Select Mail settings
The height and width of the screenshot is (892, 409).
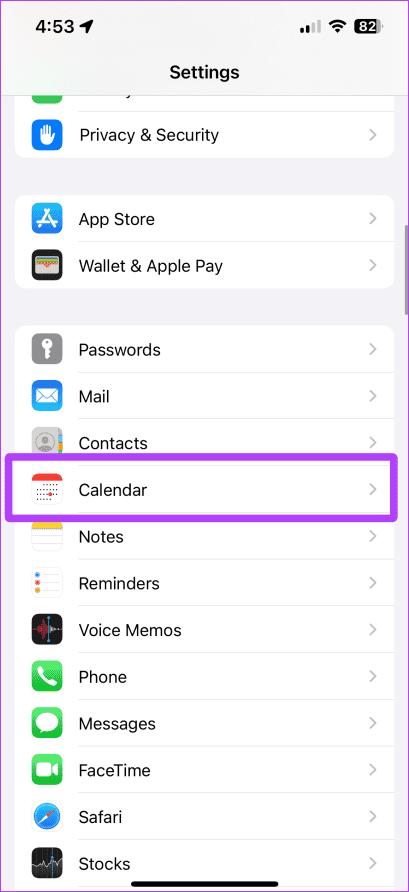(x=204, y=396)
